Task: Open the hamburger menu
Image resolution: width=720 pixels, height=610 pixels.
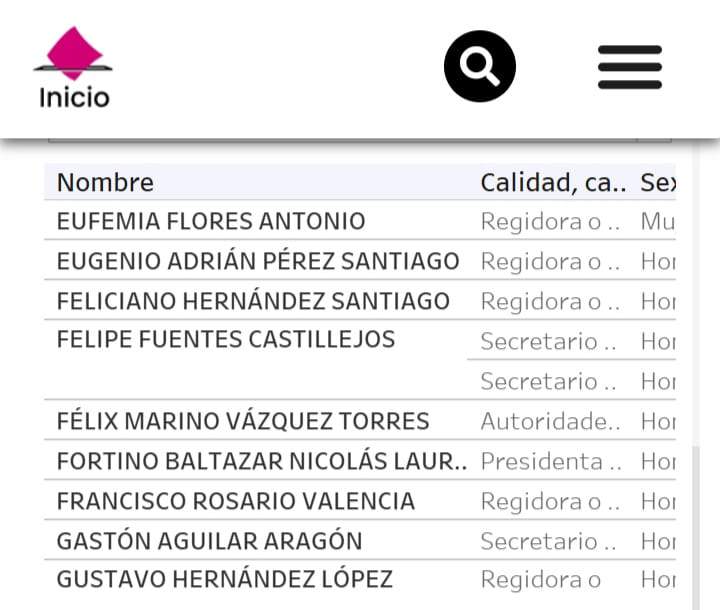Action: pyautogui.click(x=630, y=67)
